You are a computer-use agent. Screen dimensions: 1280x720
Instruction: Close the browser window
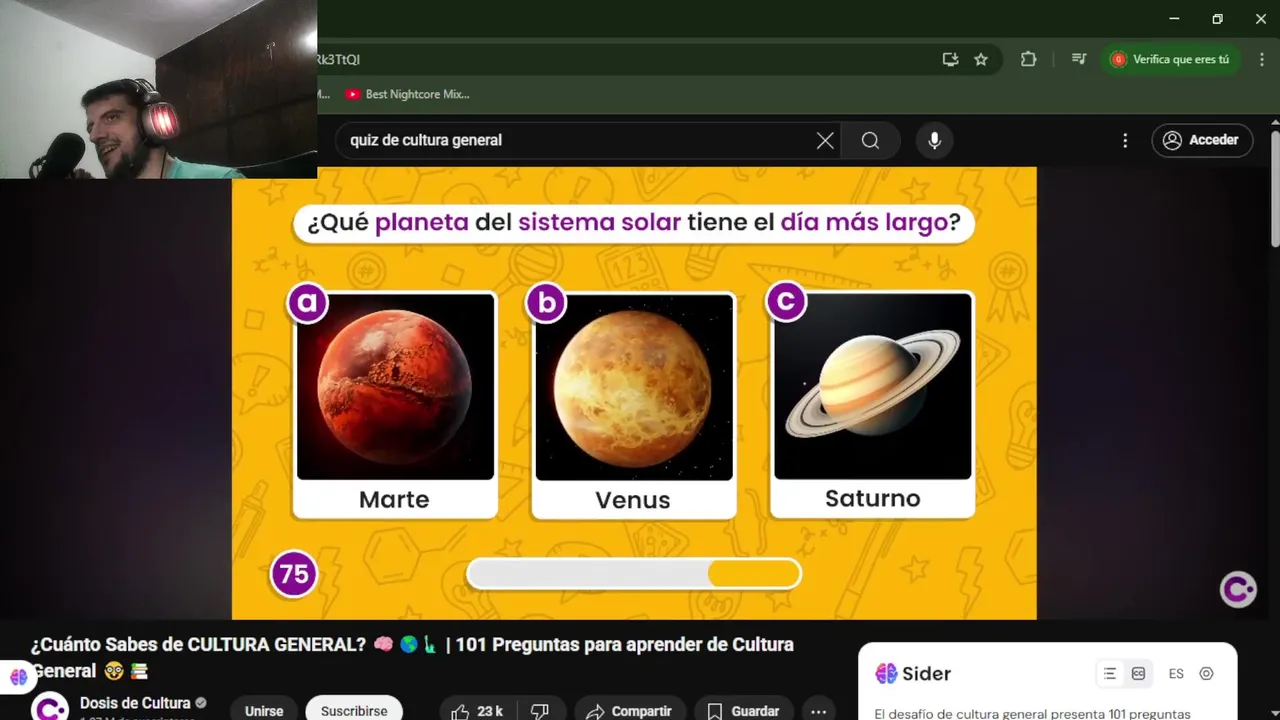[x=1260, y=19]
